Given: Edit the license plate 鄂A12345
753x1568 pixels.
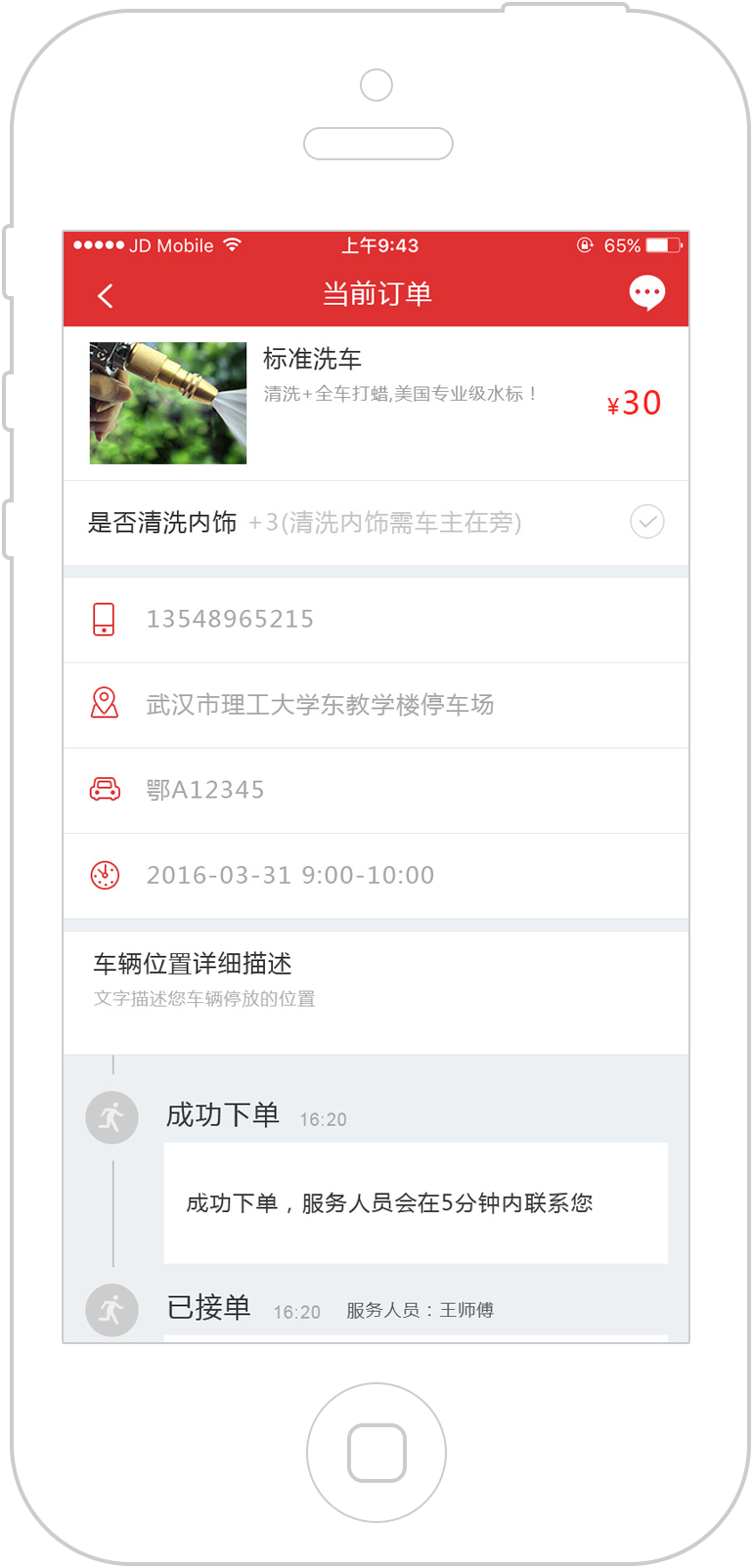Looking at the screenshot, I should click(376, 790).
